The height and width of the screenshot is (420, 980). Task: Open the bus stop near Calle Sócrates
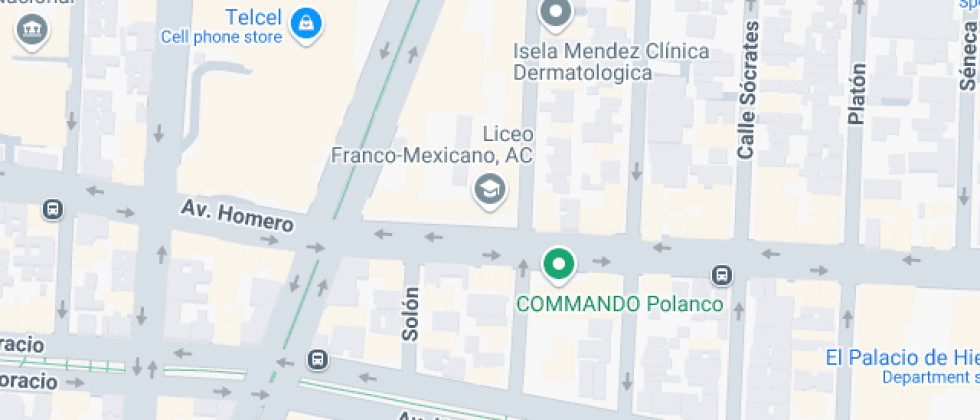coord(720,274)
